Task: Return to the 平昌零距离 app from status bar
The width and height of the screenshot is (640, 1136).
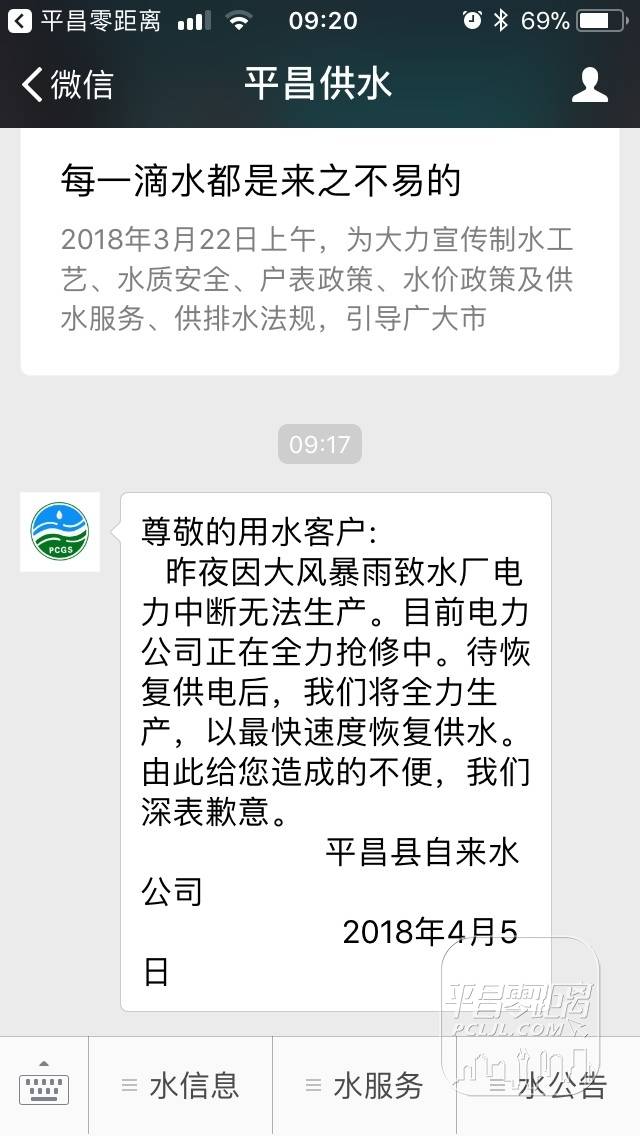Action: click(x=84, y=20)
